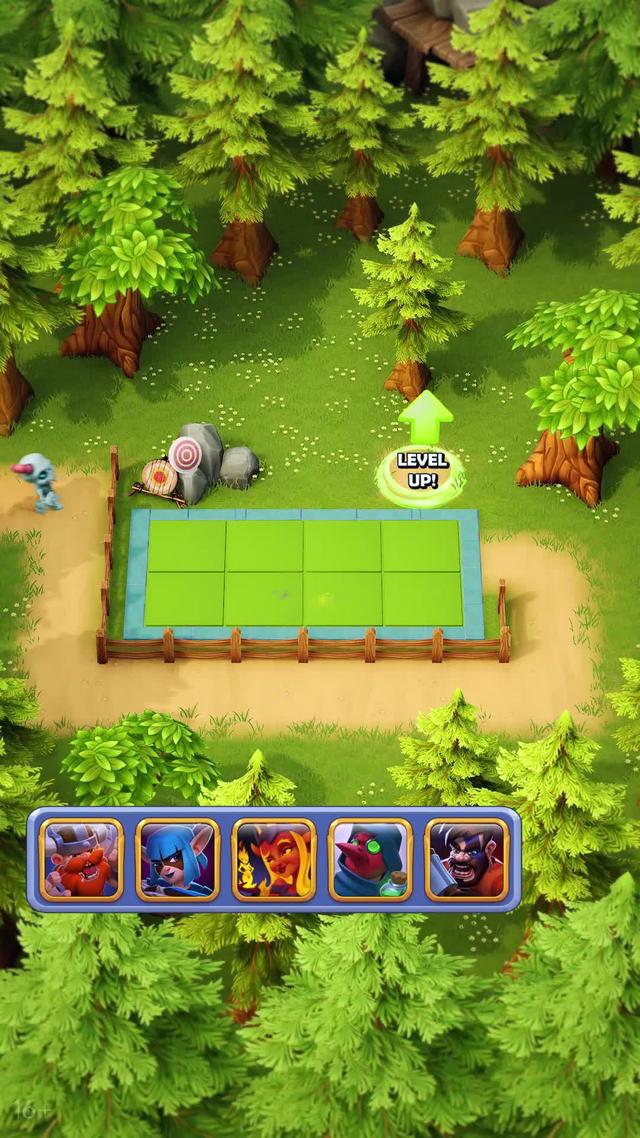Choose the dark-bearded barbarian hero card
Image resolution: width=640 pixels, height=1138 pixels.
pos(467,860)
